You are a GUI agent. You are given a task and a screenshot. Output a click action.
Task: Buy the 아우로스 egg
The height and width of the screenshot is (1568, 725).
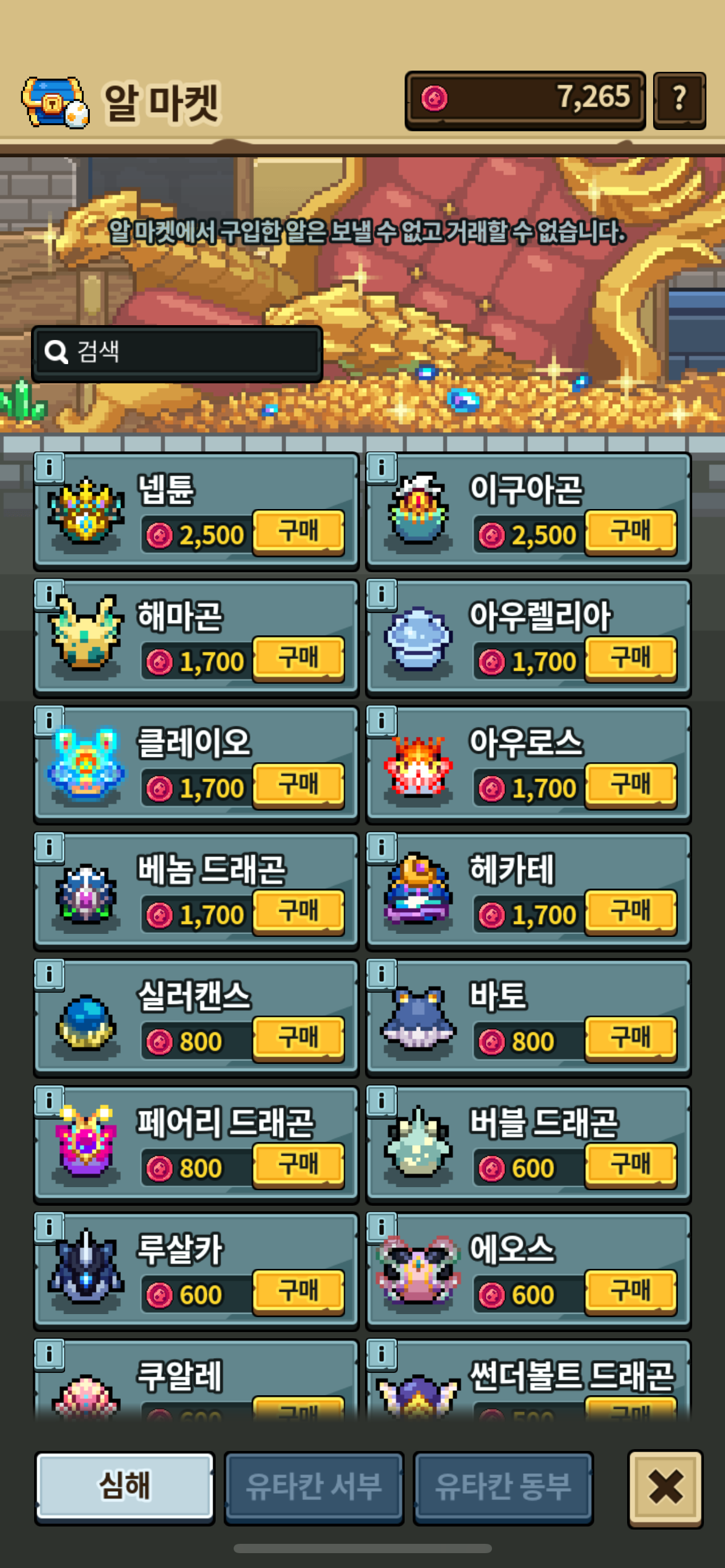(630, 785)
